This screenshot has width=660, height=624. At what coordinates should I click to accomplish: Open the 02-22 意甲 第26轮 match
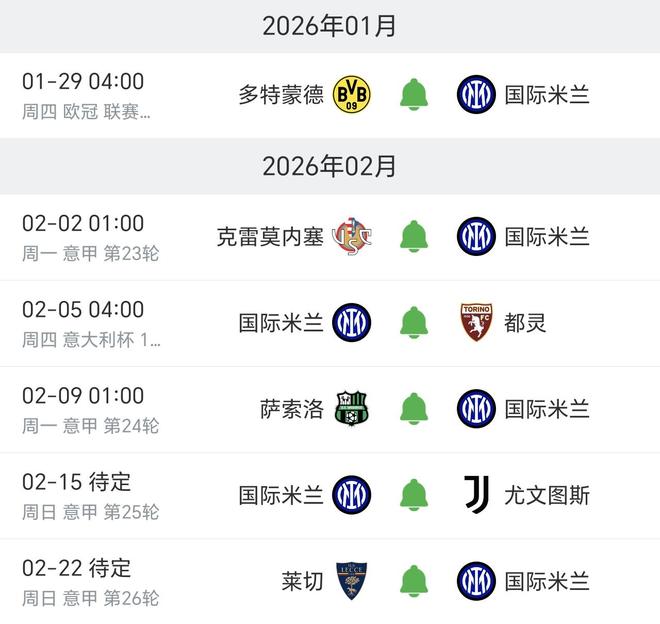pos(90,582)
